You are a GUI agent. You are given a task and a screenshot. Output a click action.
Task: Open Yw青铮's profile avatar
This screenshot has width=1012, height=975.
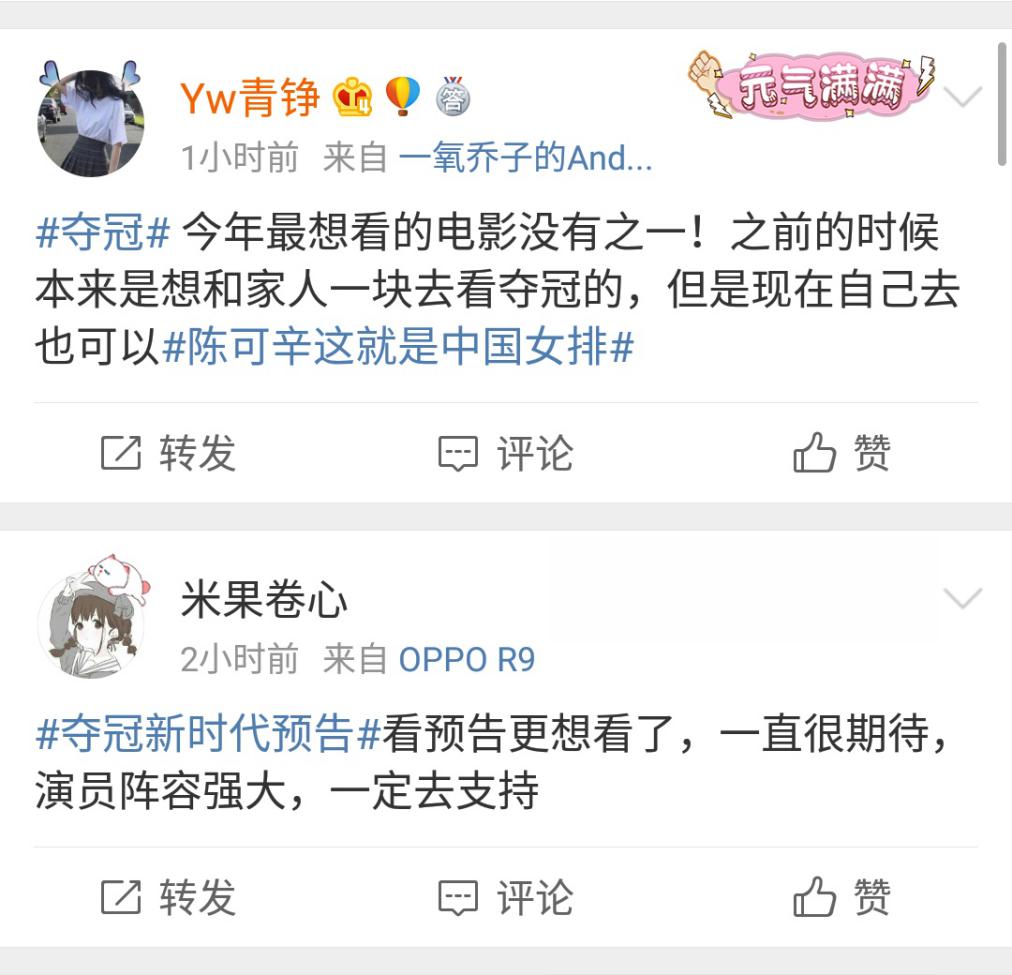pos(90,120)
